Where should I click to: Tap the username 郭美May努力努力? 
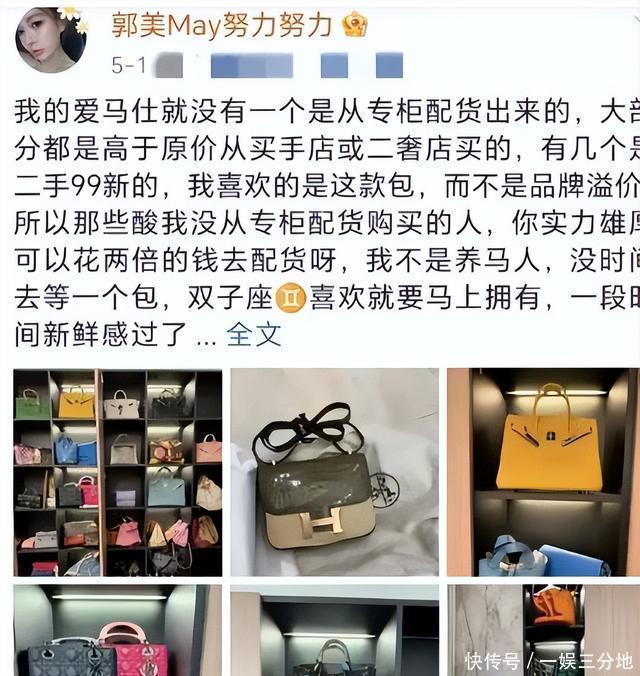tap(221, 27)
